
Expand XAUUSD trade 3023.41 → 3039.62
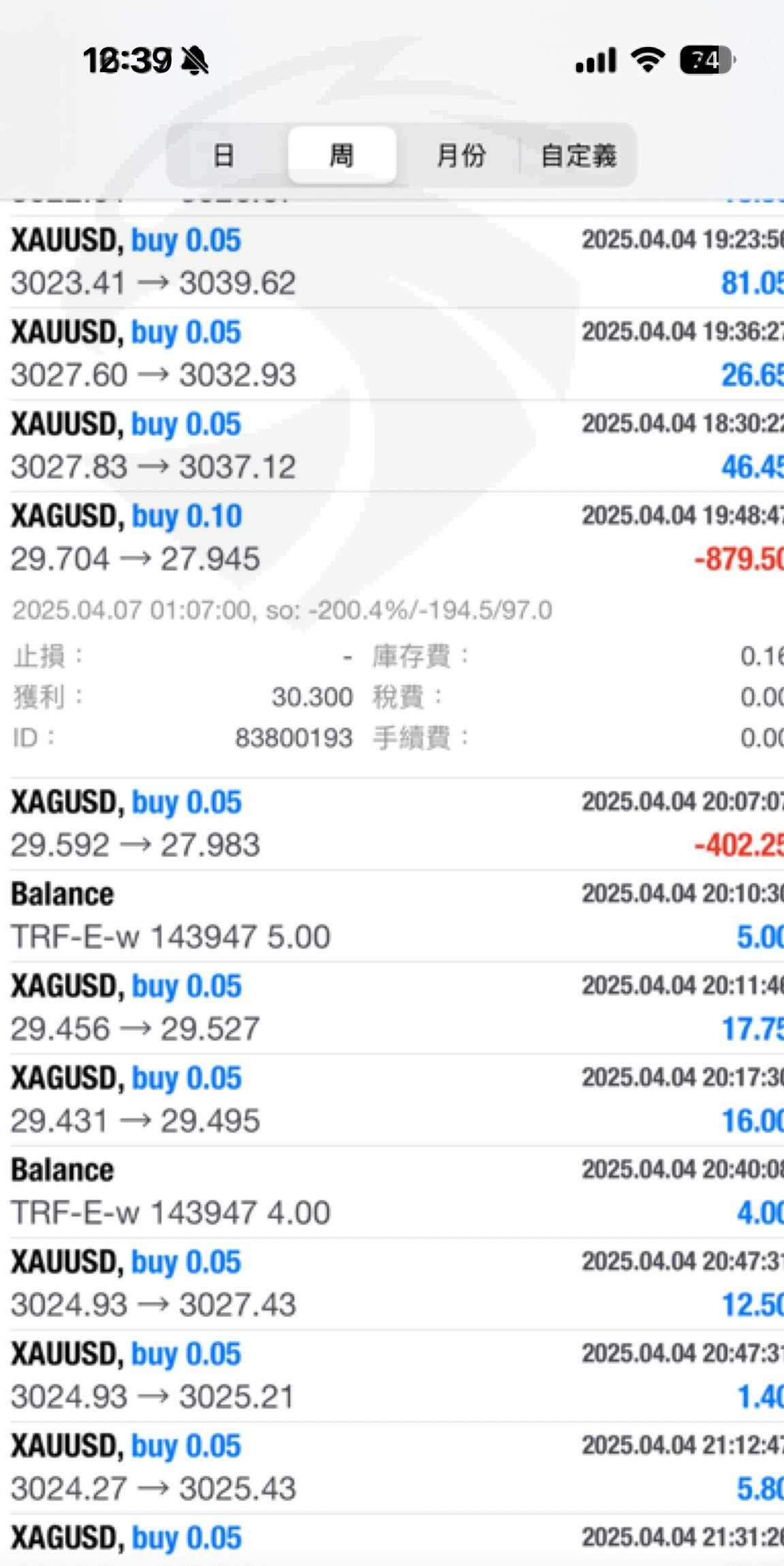[392, 262]
